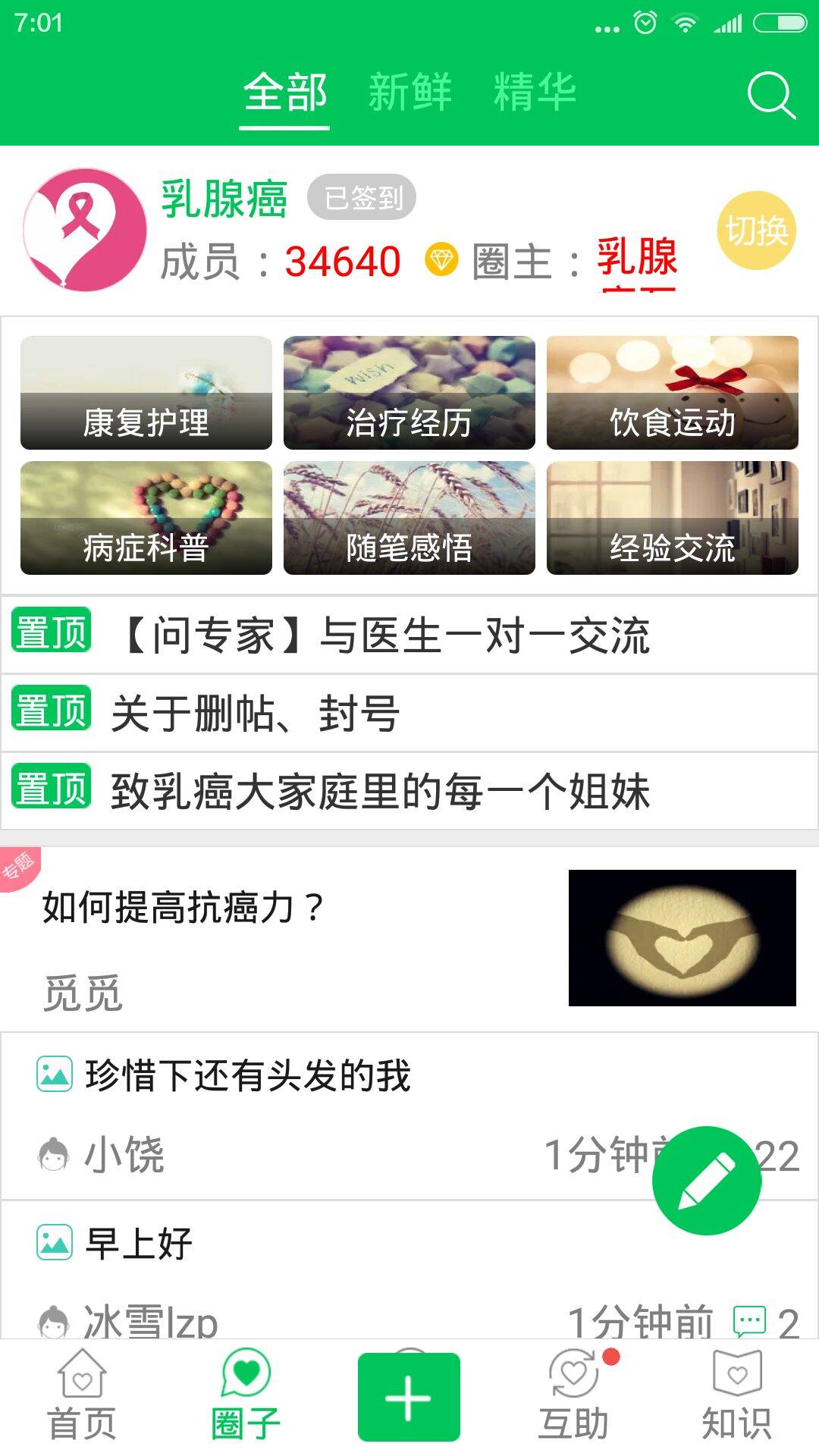Switch to the 新鲜 tab
This screenshot has width=819, height=1456.
point(409,93)
